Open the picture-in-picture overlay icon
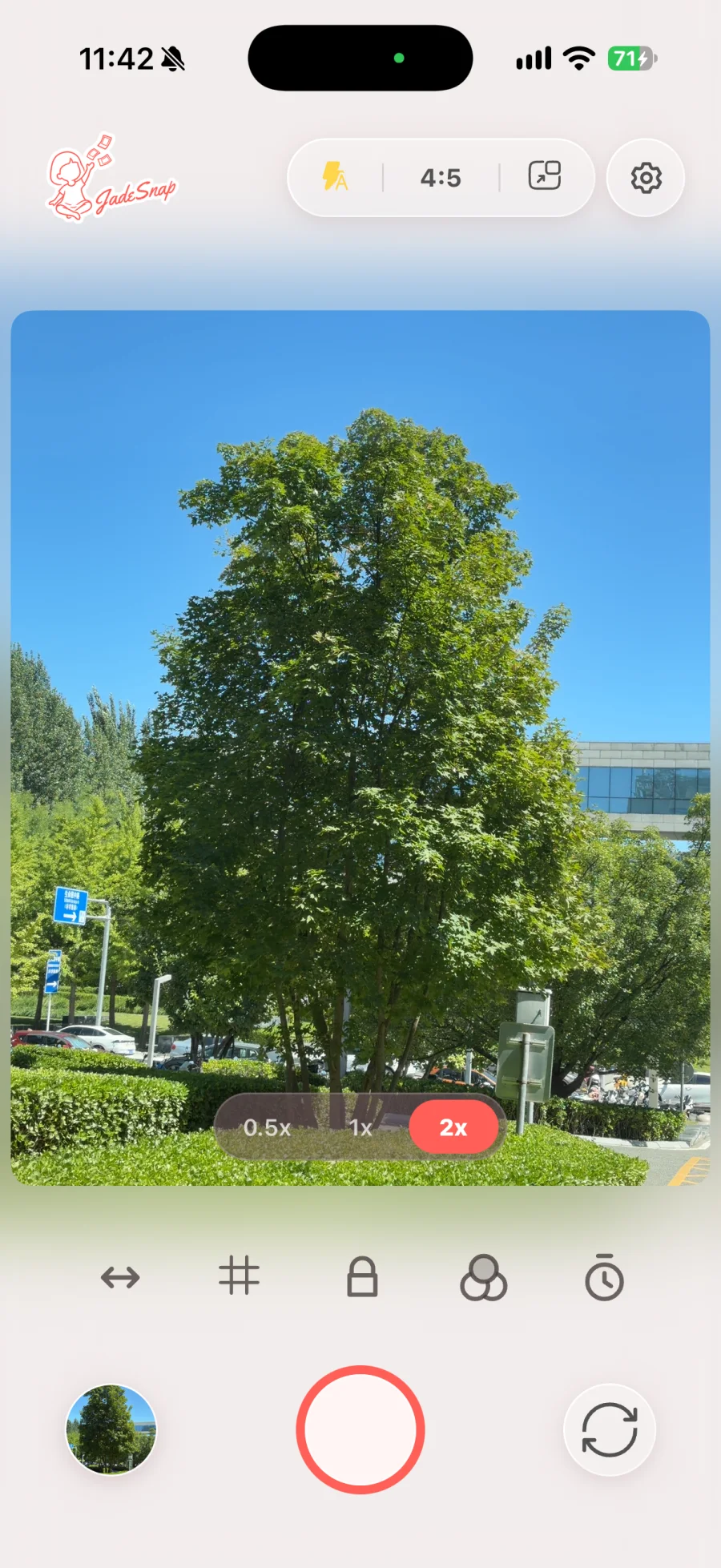Image resolution: width=721 pixels, height=1568 pixels. pos(545,175)
